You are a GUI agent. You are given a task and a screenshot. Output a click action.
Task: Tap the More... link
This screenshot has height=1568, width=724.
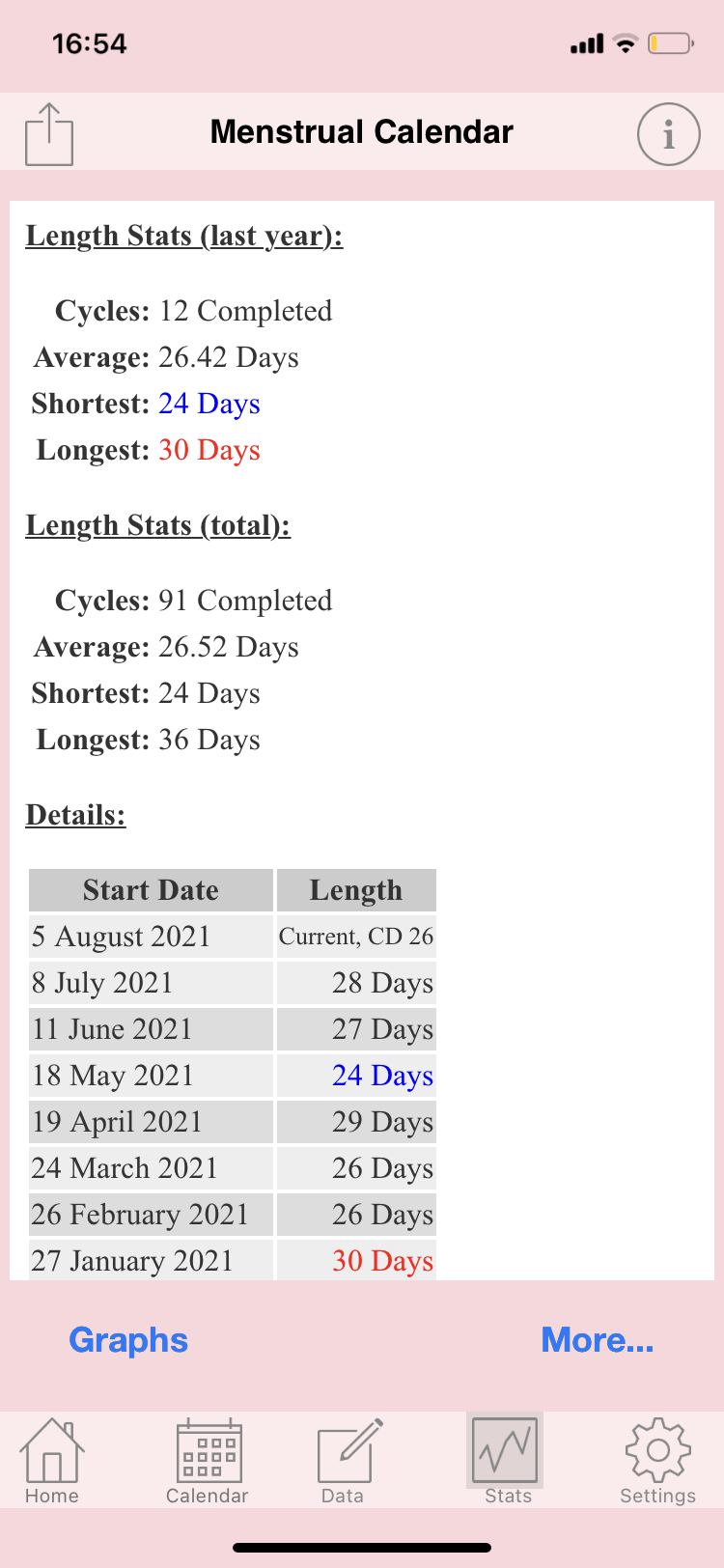tap(597, 1340)
